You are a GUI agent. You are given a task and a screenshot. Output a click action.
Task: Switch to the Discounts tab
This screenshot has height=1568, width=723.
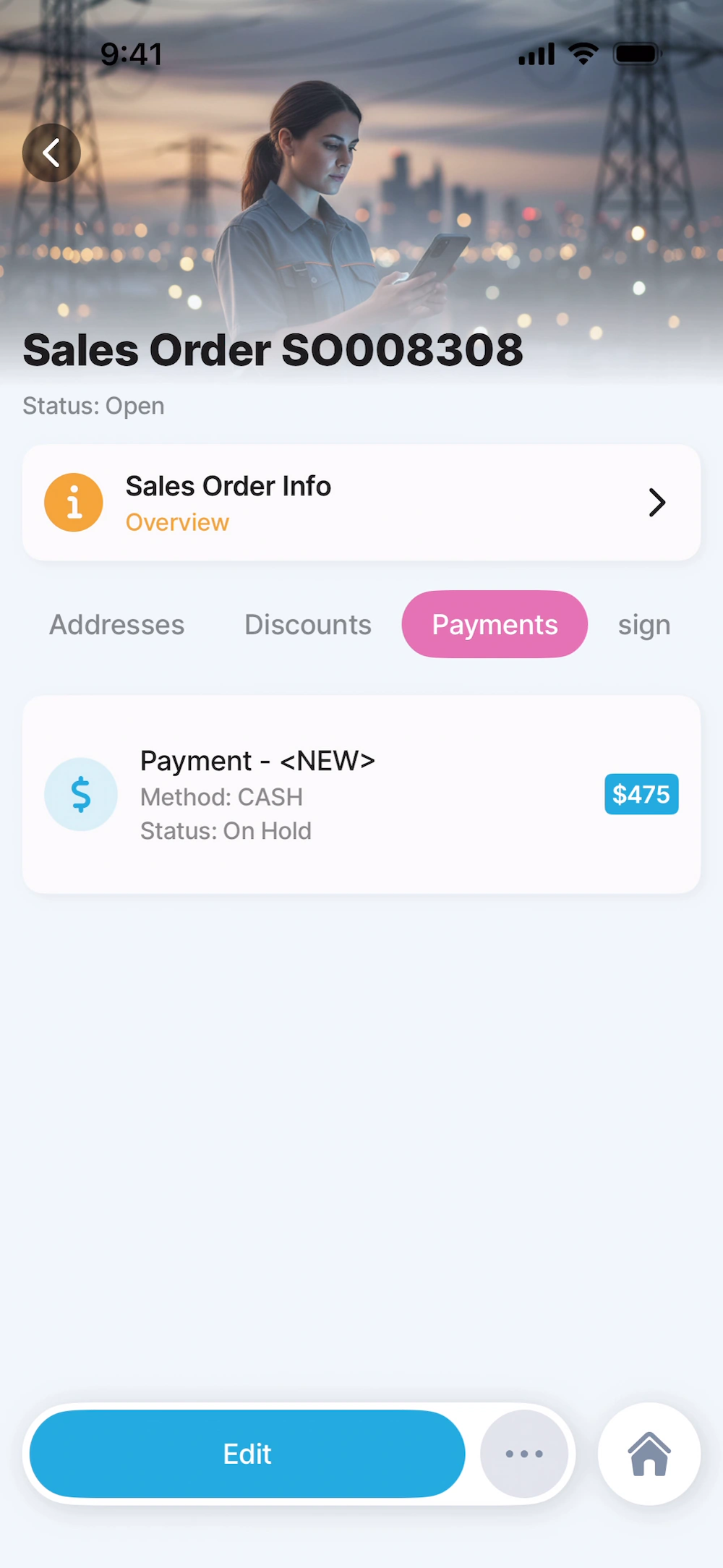(x=308, y=625)
